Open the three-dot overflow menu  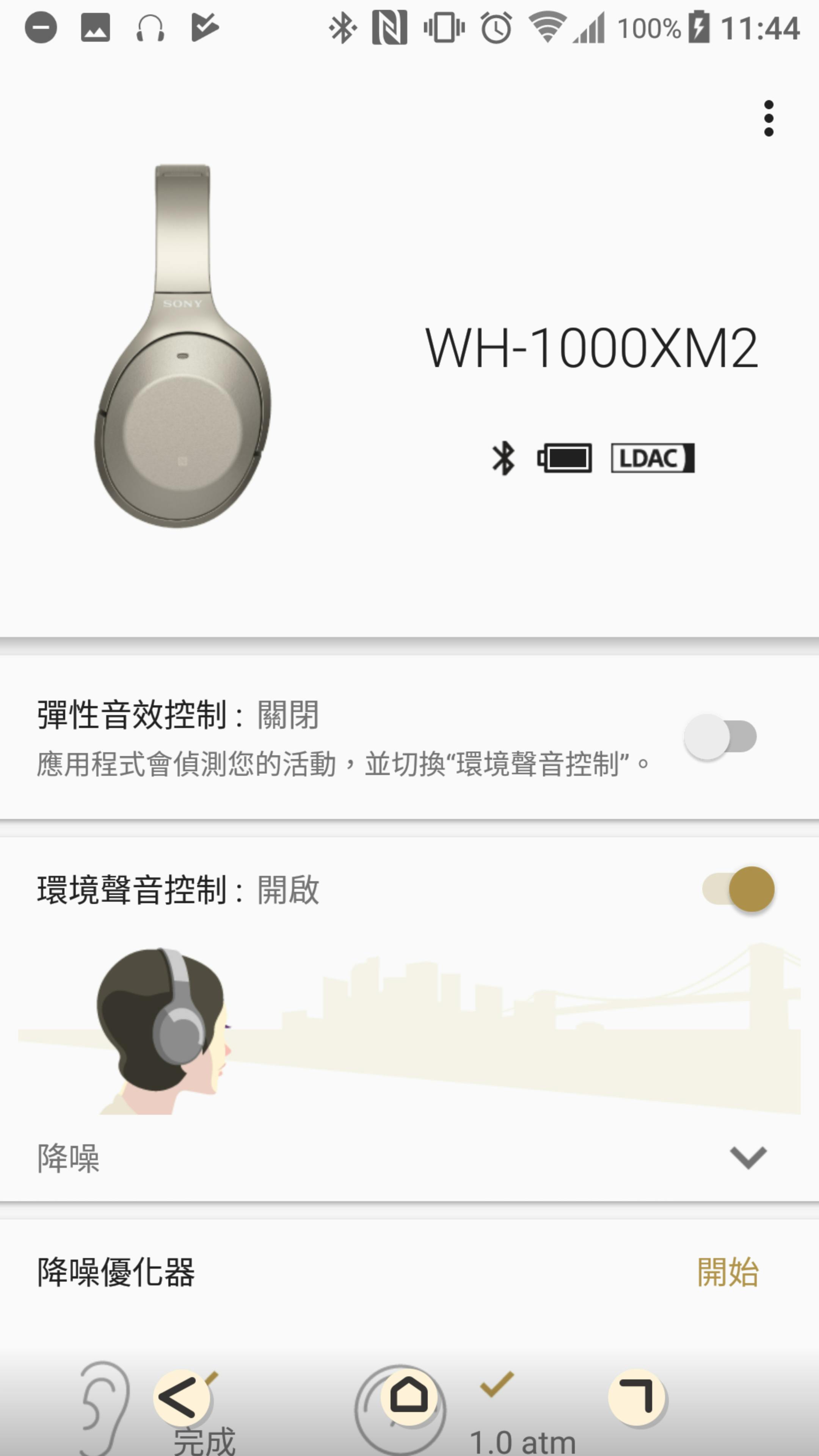point(768,119)
